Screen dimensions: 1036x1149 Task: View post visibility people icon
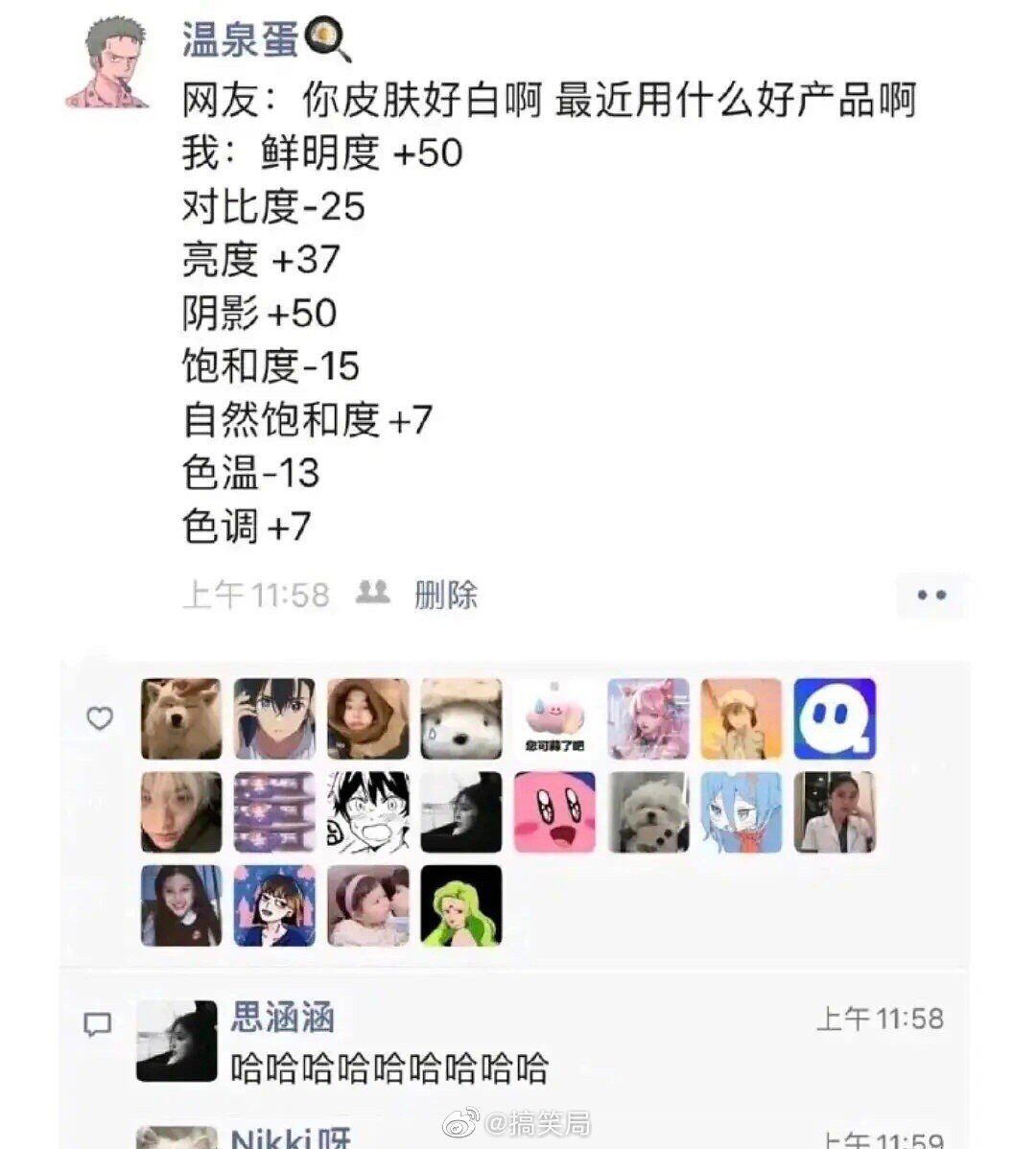(x=372, y=593)
